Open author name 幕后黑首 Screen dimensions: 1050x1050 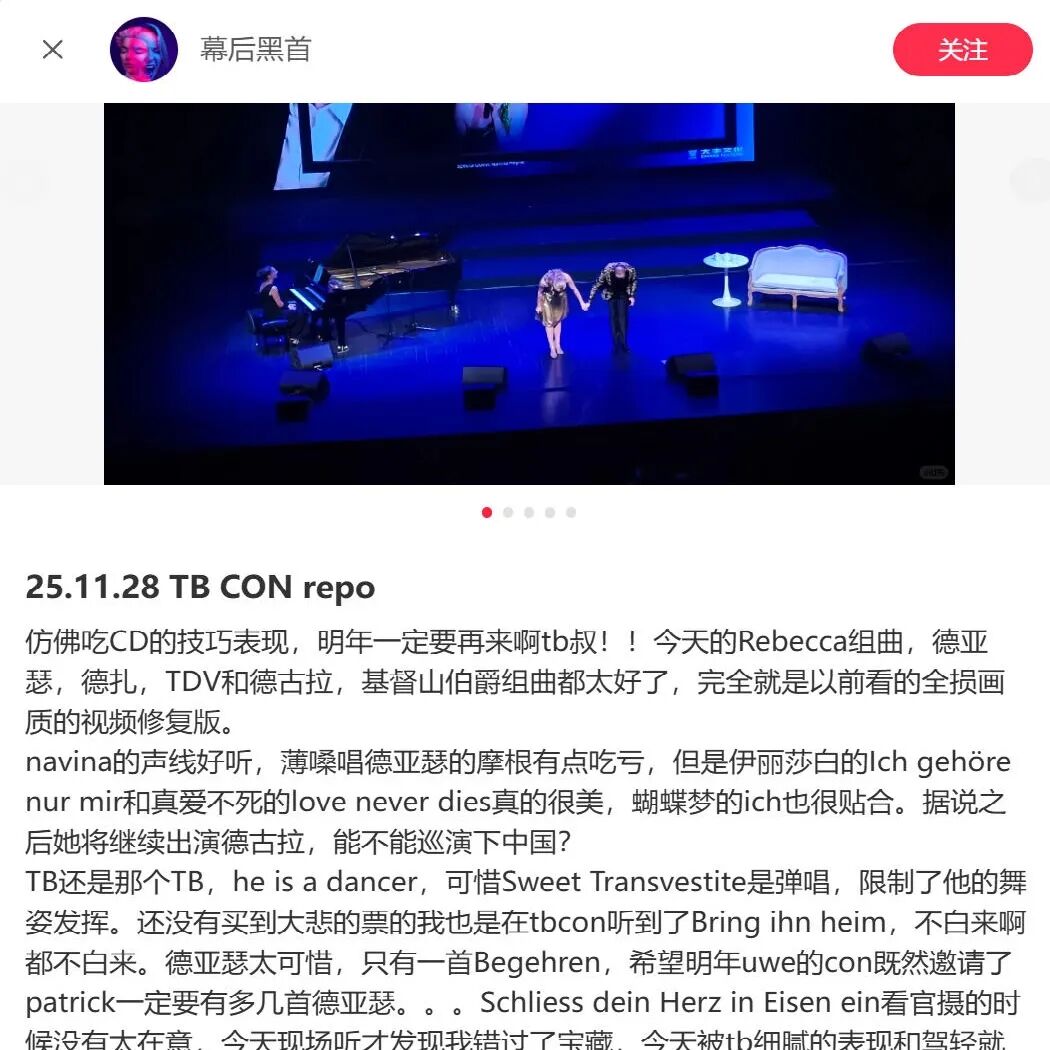255,49
